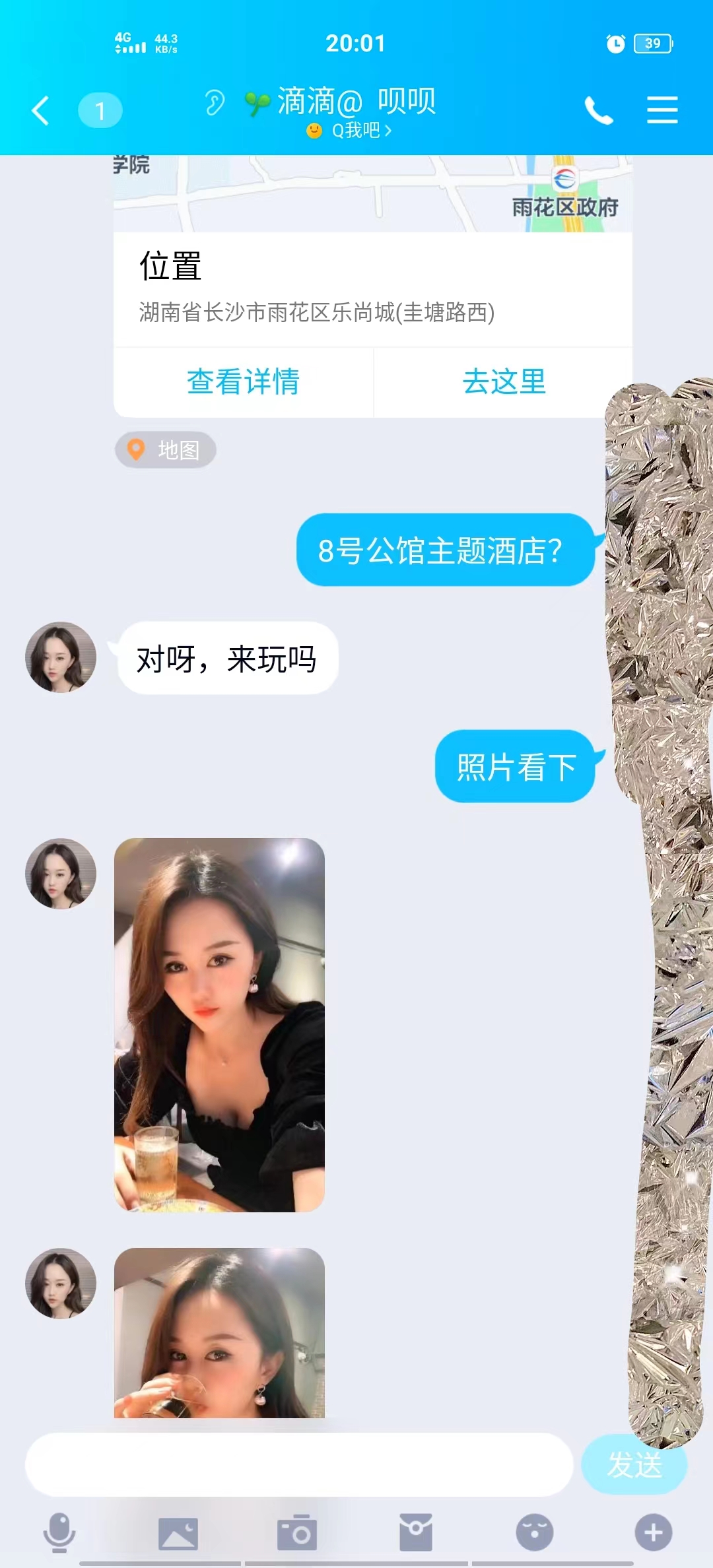Viewport: 713px width, 1568px height.
Task: Record a voice message with the microphone
Action: coord(59,1532)
